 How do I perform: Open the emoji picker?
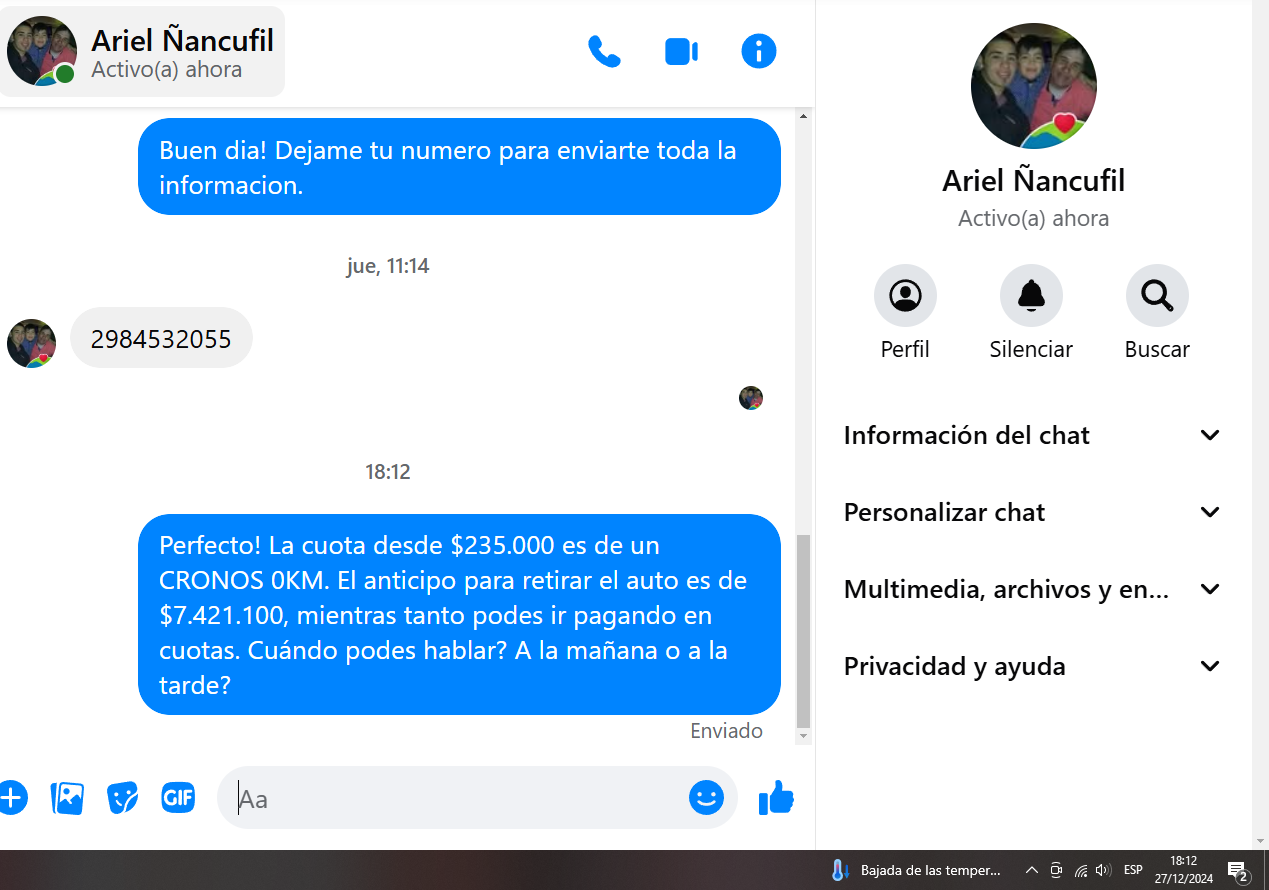click(x=706, y=798)
